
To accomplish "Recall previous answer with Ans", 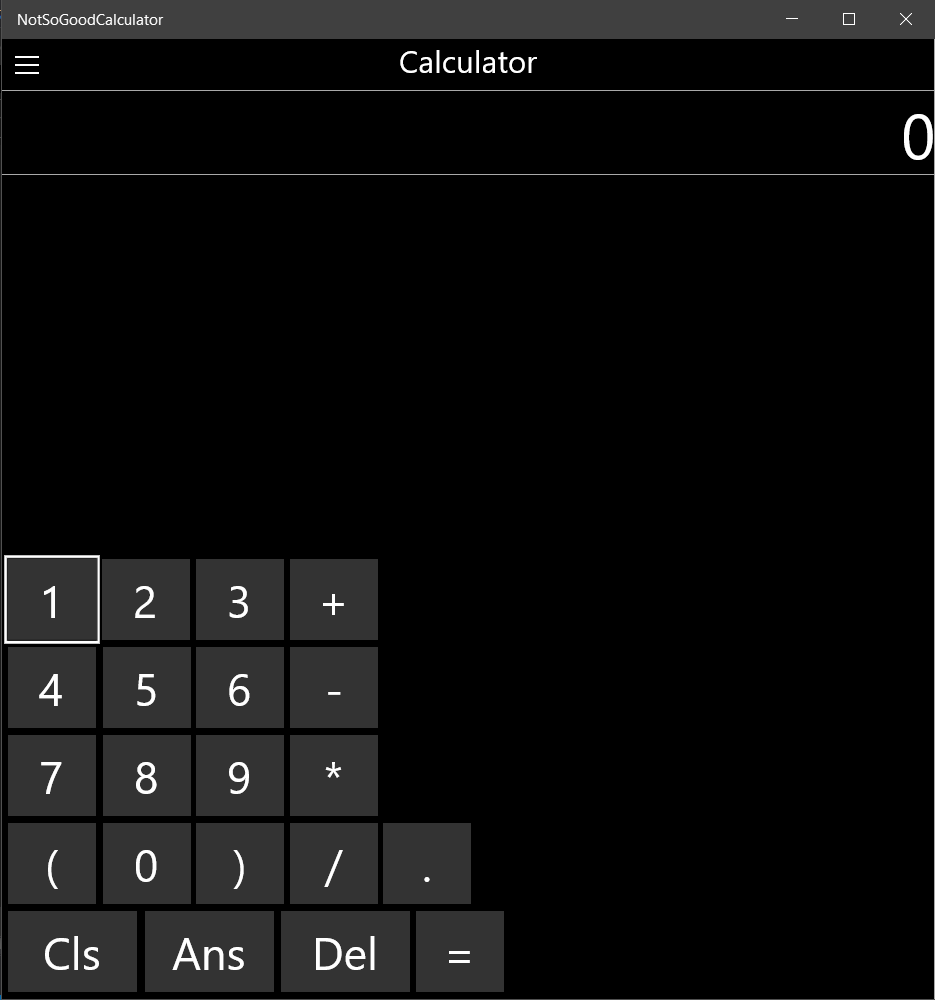I will tap(209, 952).
